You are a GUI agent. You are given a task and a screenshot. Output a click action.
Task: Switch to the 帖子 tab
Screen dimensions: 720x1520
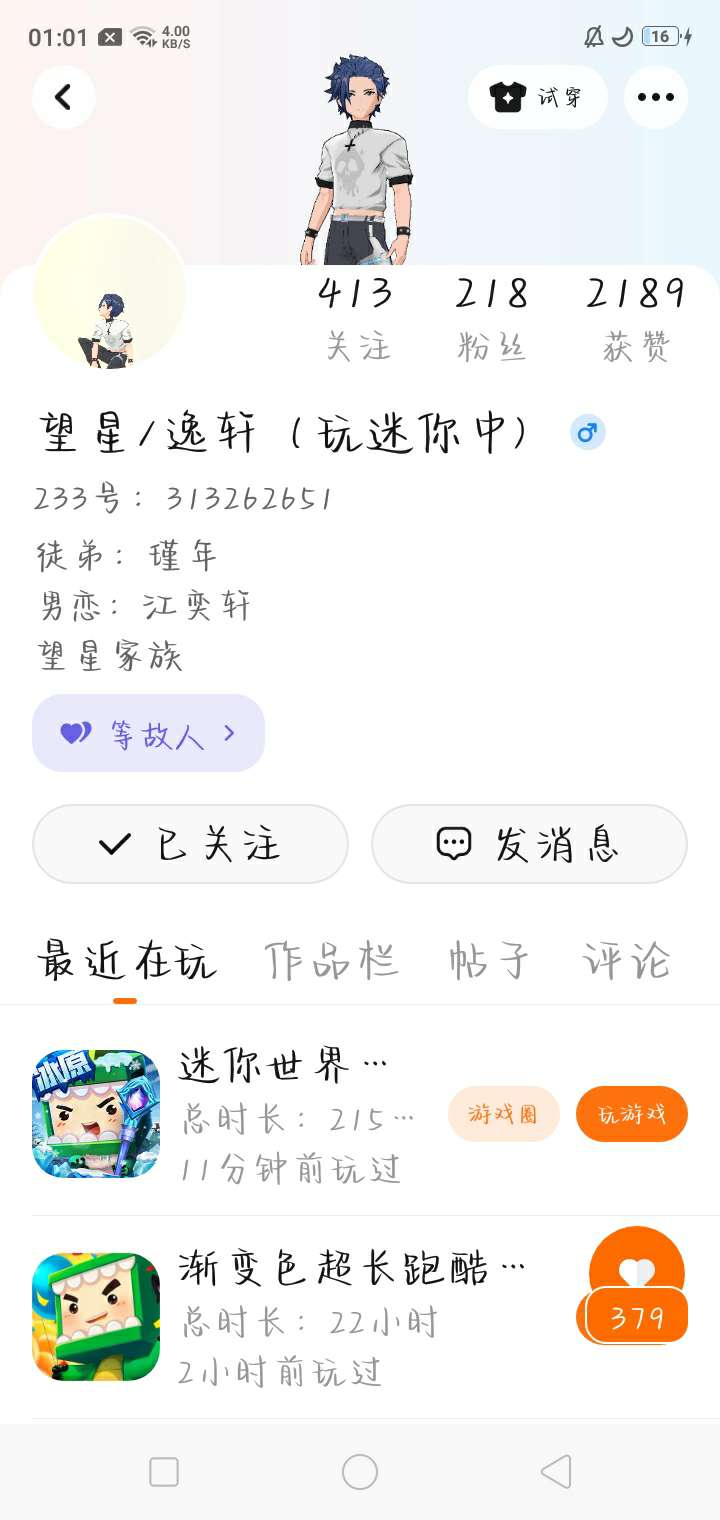coord(489,961)
